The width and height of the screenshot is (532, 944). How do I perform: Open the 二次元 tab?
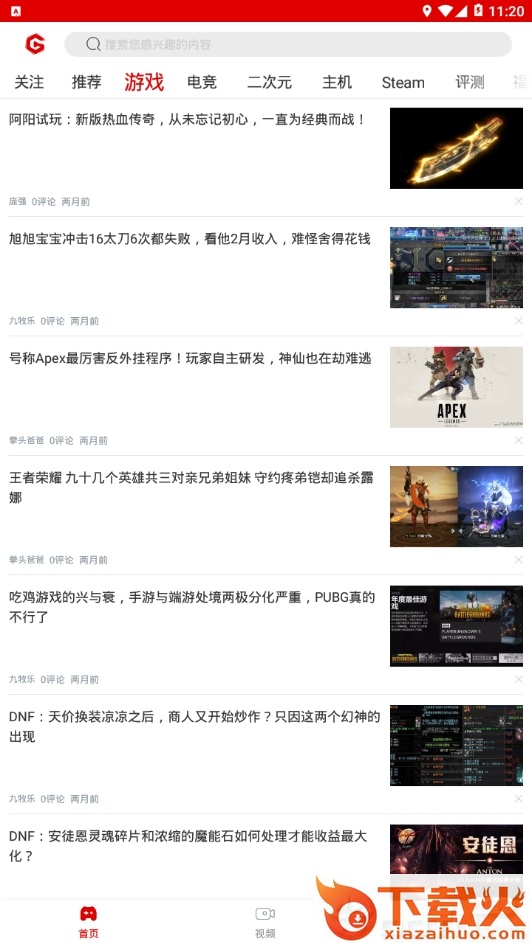tap(270, 82)
